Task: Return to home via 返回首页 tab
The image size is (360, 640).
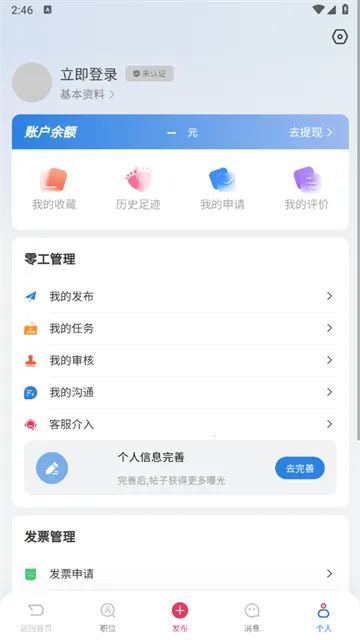Action: tap(36, 618)
